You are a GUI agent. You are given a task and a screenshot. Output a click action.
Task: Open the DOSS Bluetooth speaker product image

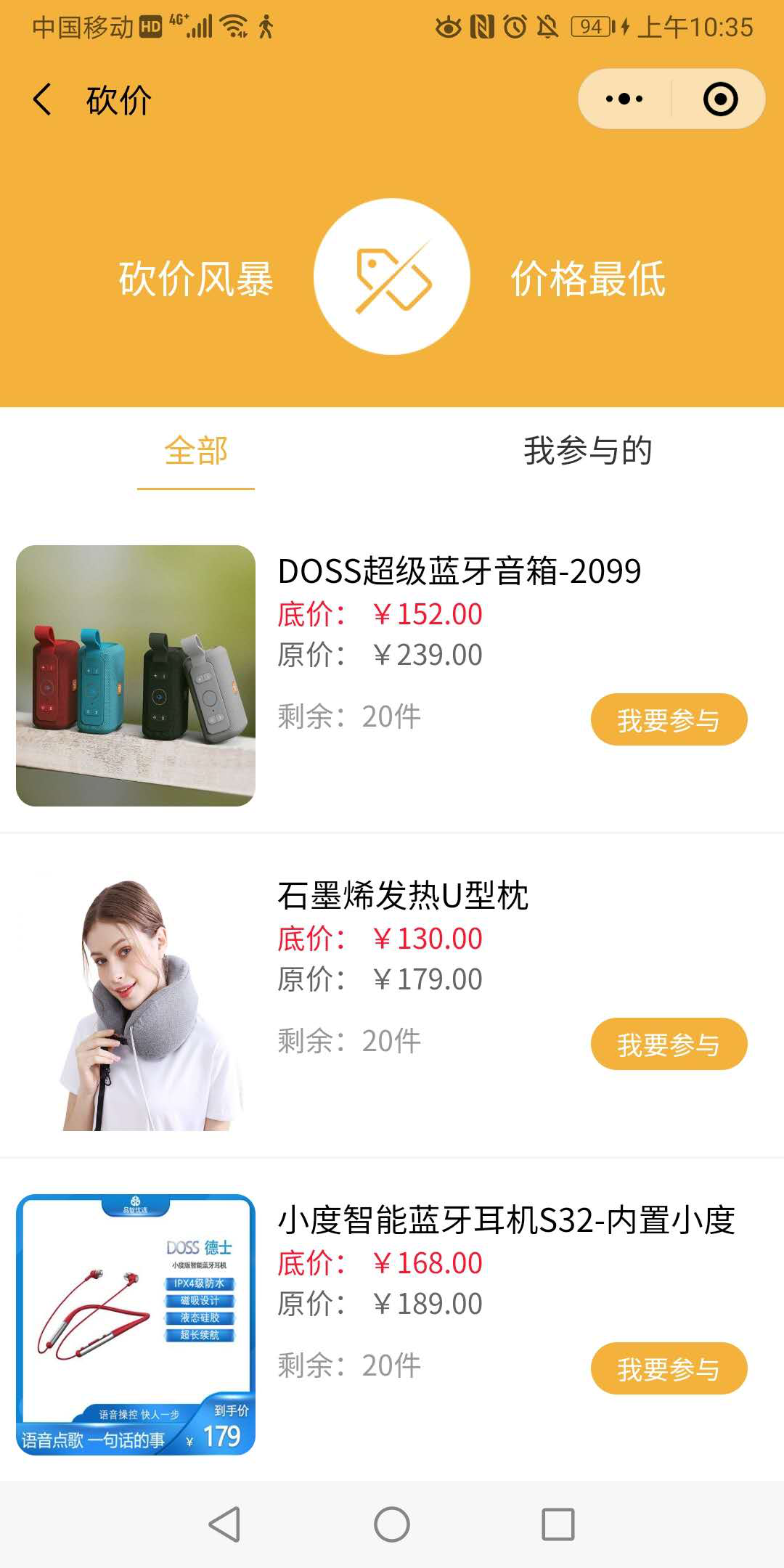(136, 676)
